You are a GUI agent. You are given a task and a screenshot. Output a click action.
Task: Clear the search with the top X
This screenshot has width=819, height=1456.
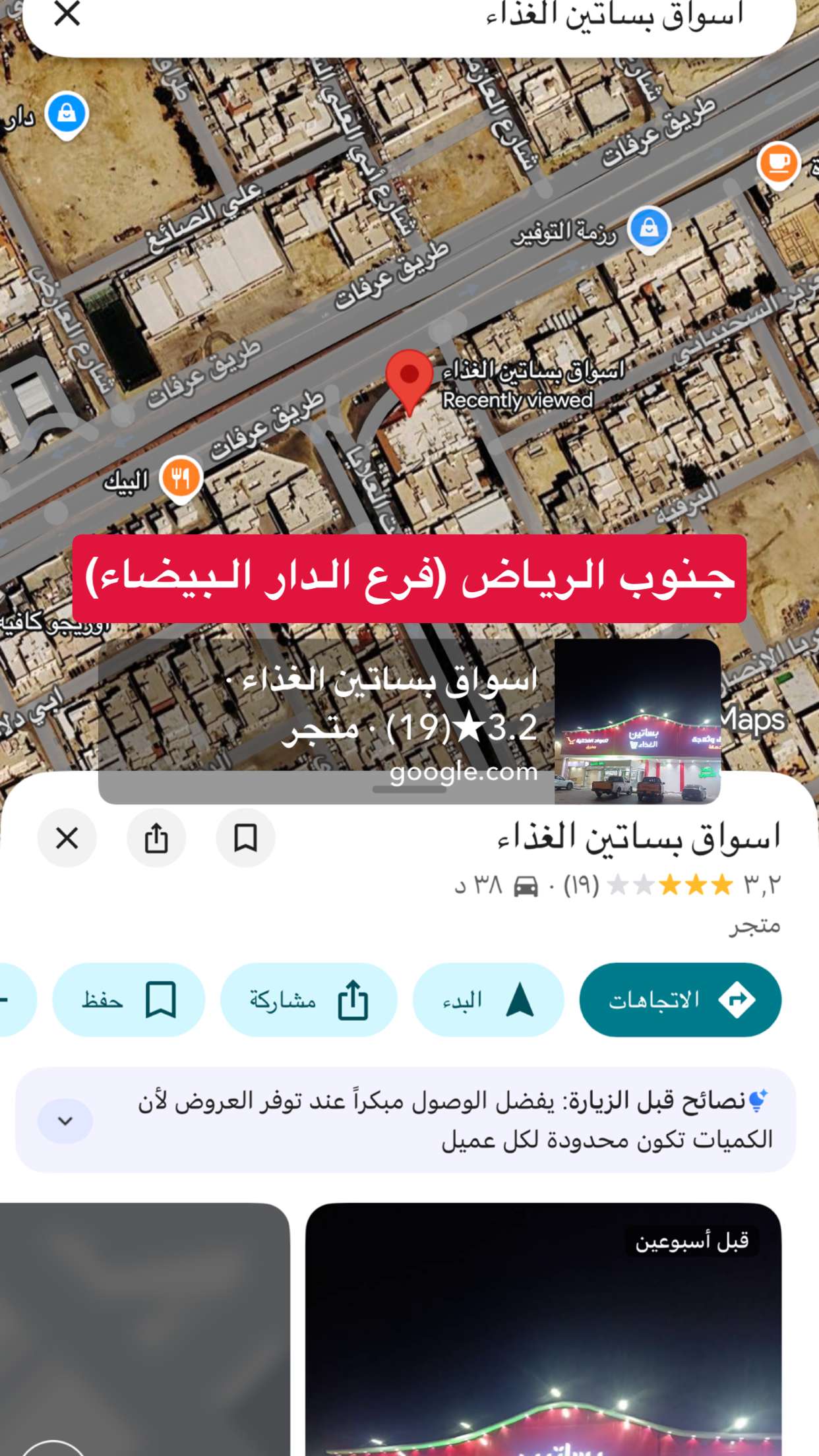tap(67, 13)
